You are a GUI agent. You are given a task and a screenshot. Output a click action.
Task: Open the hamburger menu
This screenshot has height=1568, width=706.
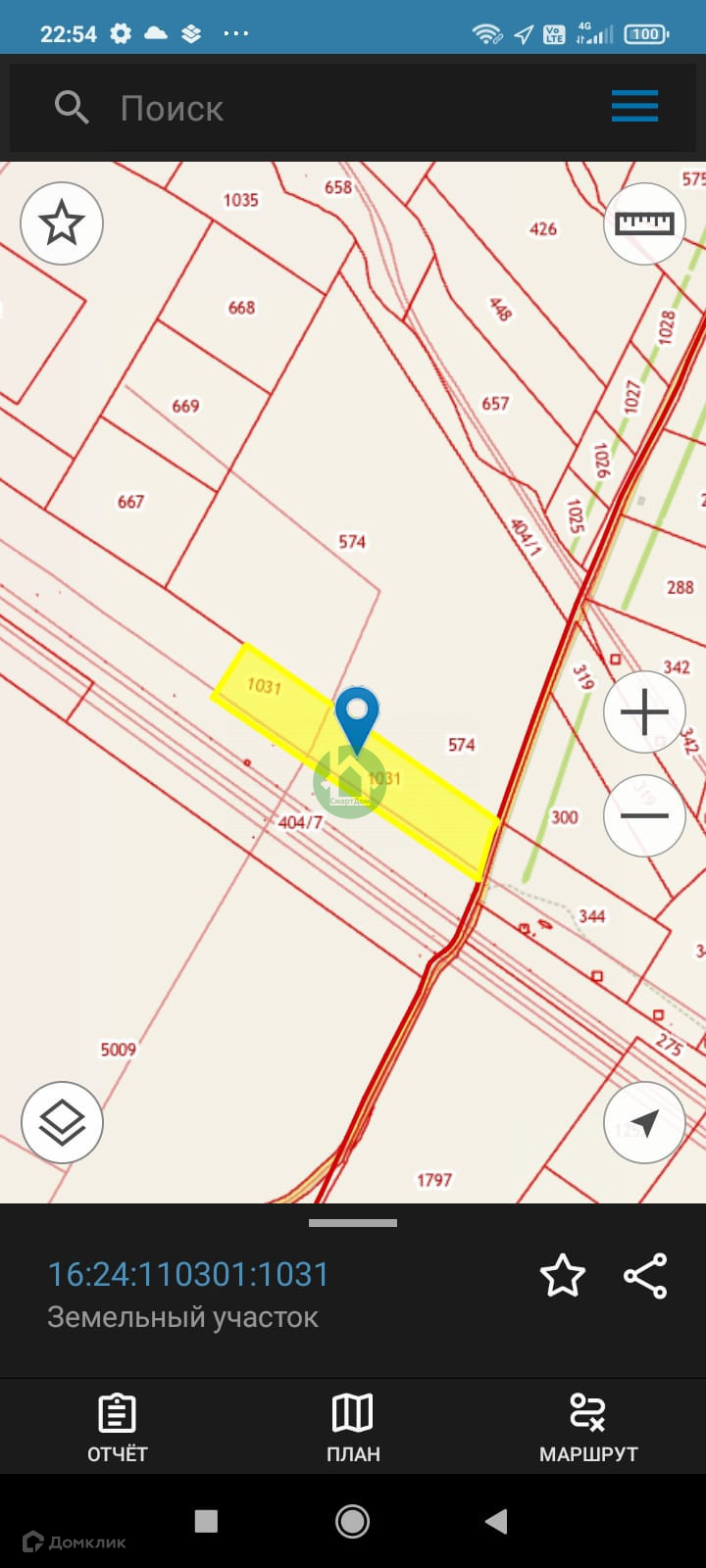(x=634, y=106)
